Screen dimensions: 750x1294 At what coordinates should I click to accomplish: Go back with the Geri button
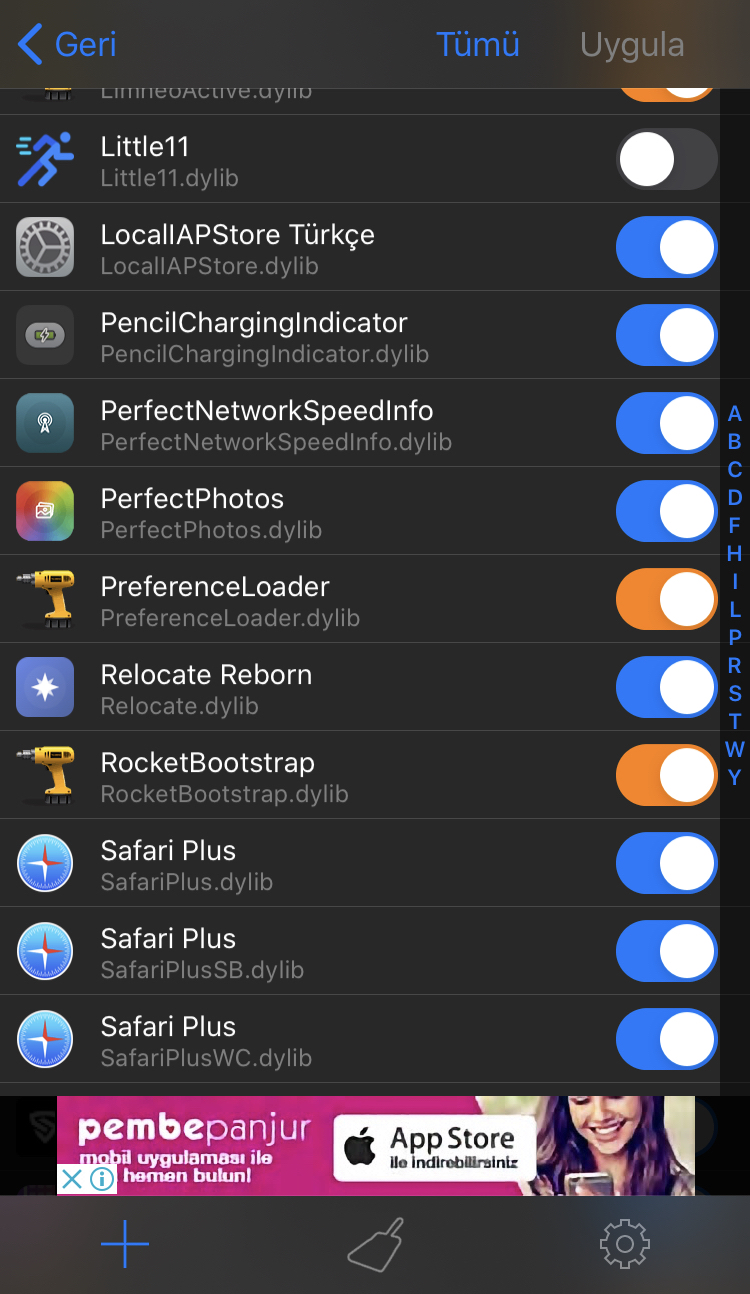66,45
